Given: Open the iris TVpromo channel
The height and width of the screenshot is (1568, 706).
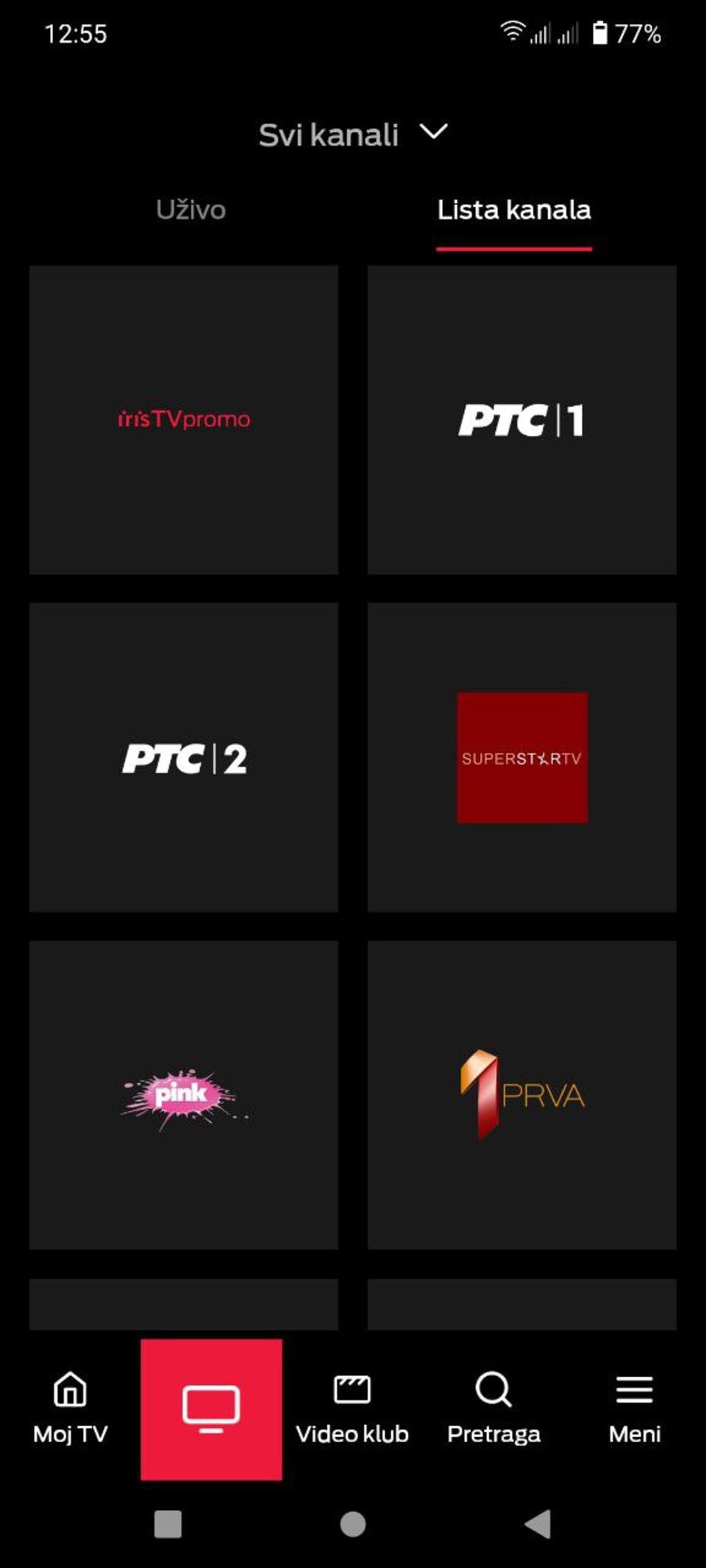Looking at the screenshot, I should (x=183, y=420).
